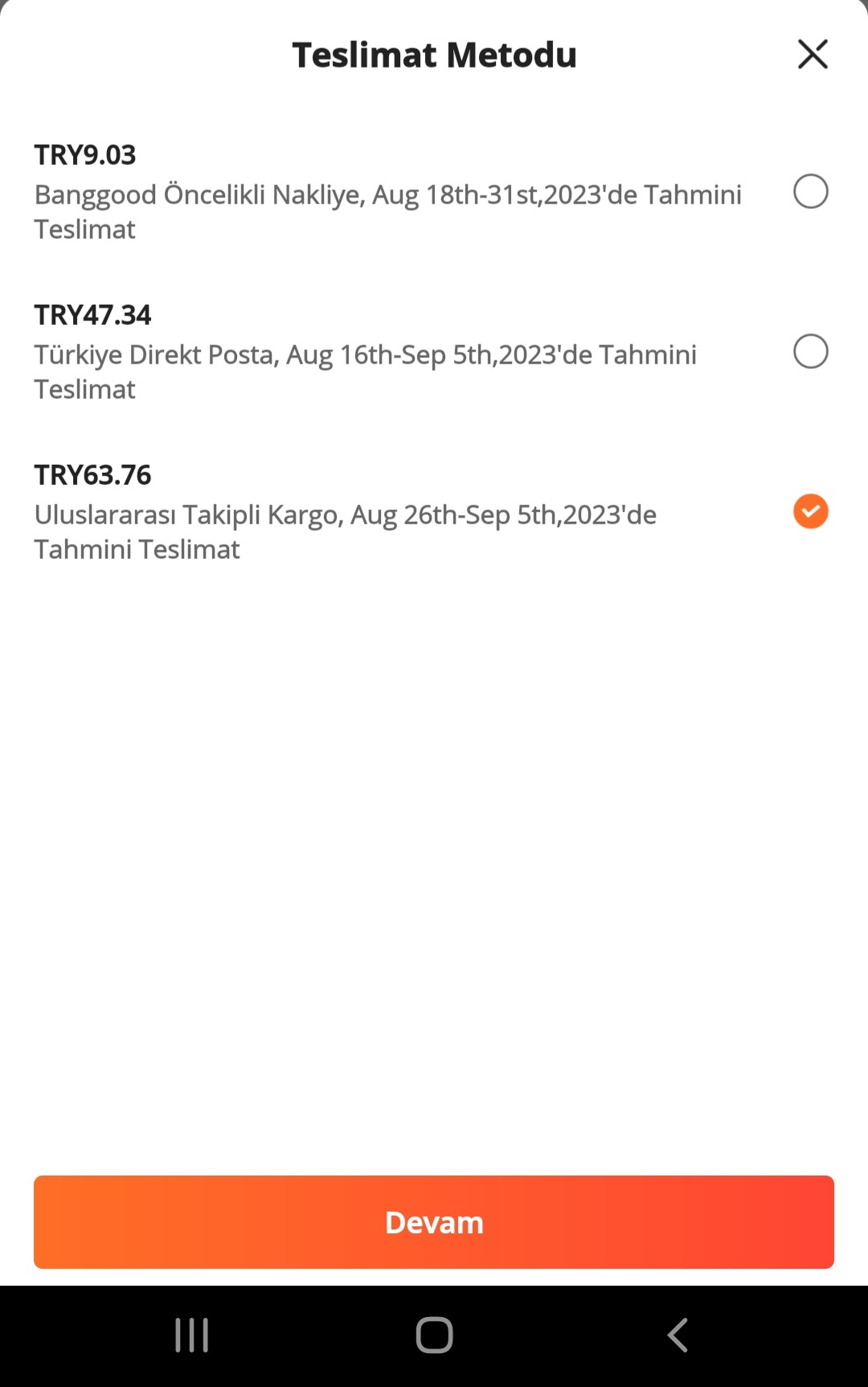Open the recent apps view

pos(192,1335)
